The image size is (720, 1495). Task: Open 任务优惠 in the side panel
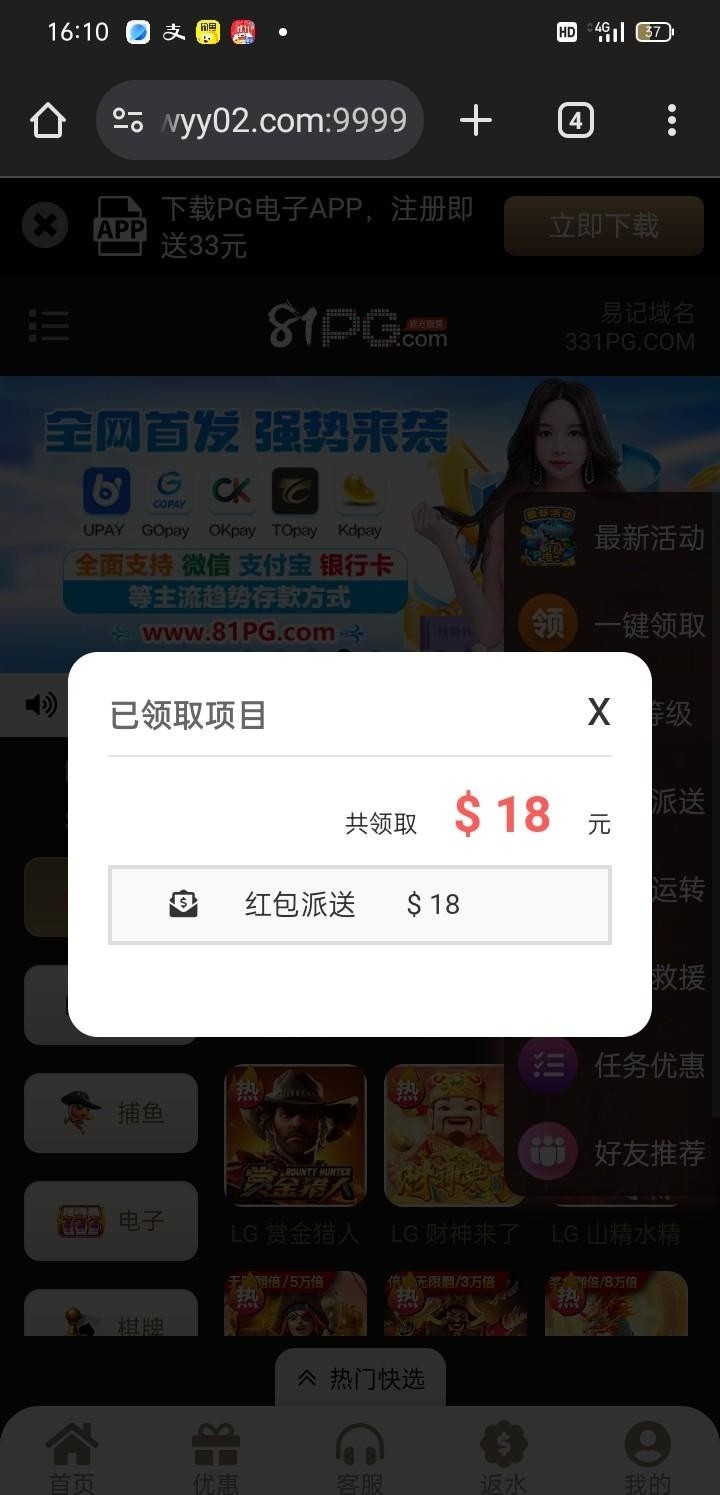(612, 1065)
